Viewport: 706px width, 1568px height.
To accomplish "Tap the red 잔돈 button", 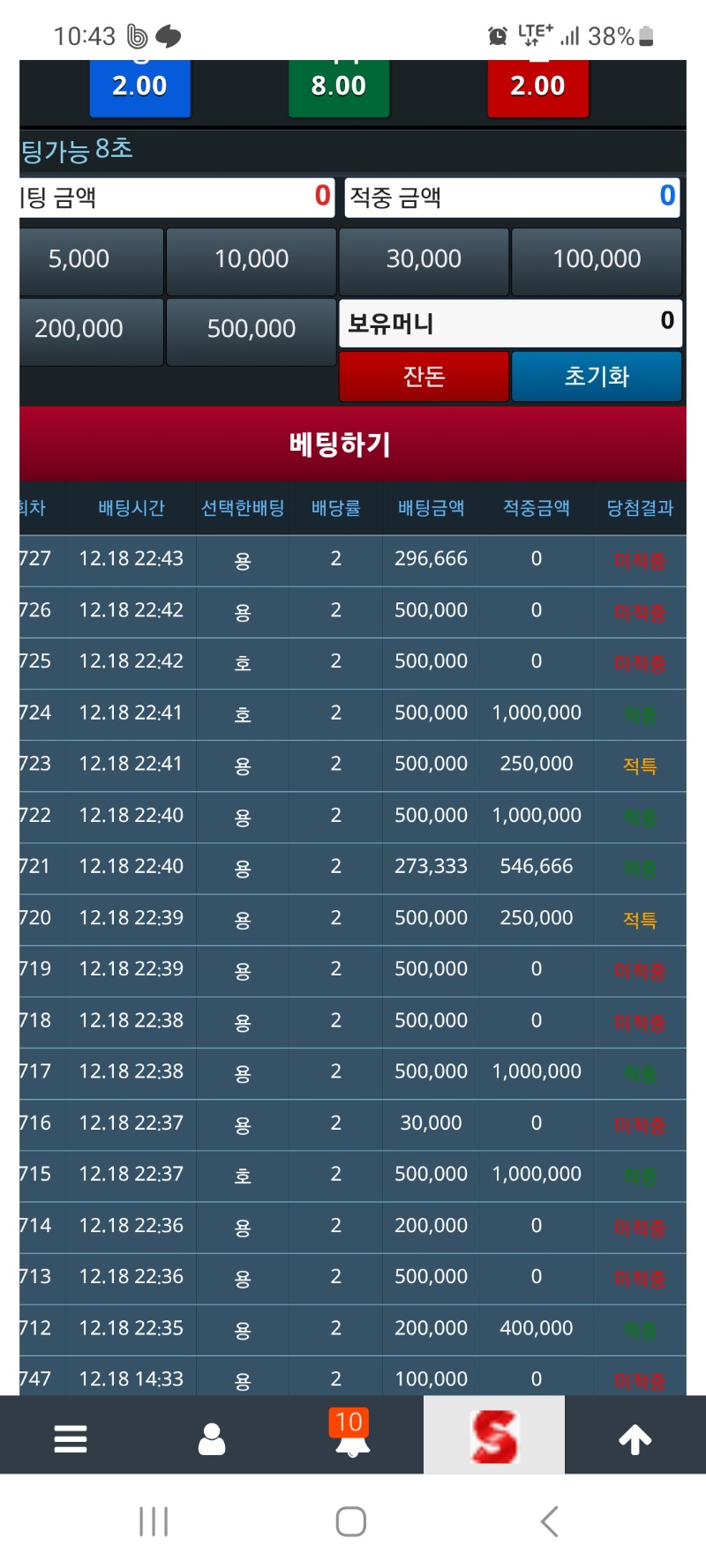I will (424, 377).
